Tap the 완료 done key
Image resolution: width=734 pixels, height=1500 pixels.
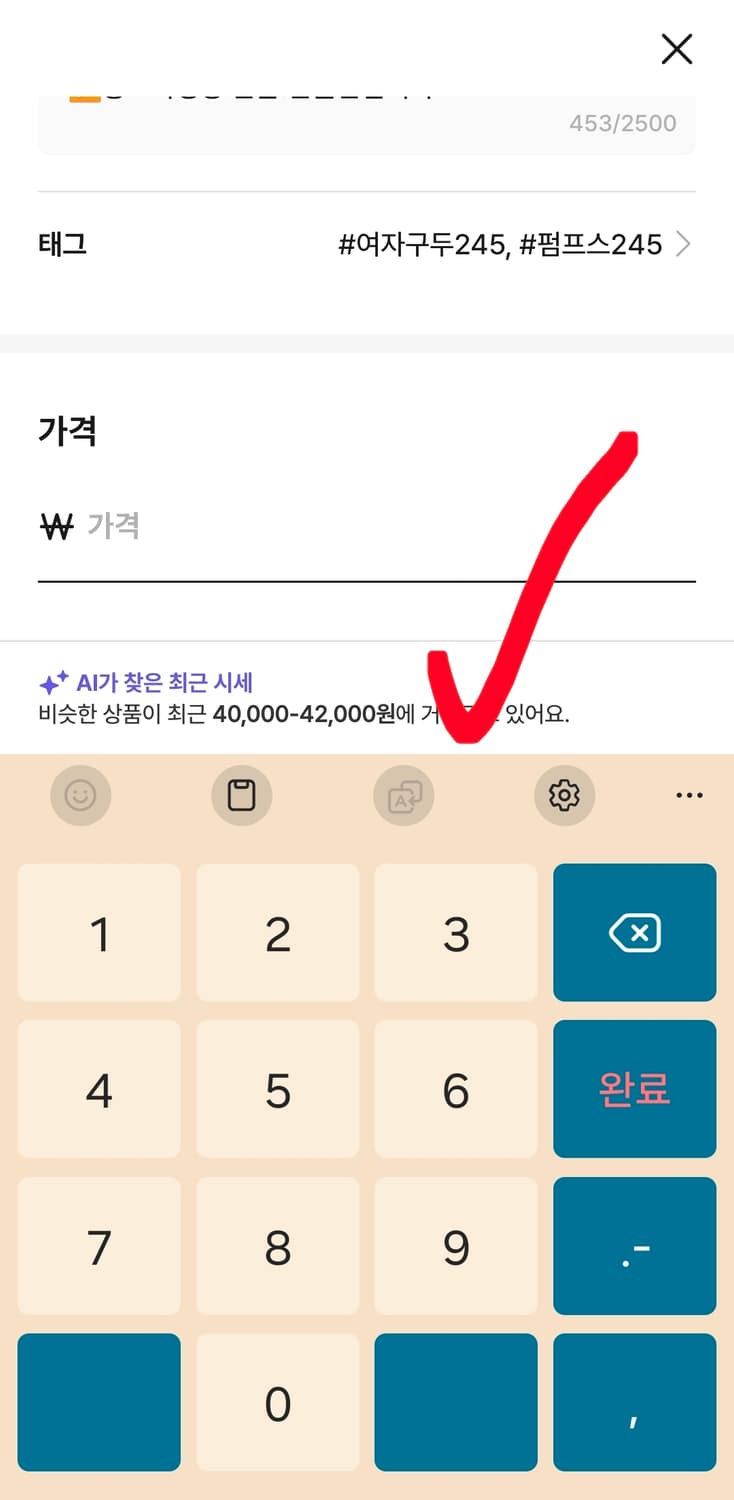634,1089
